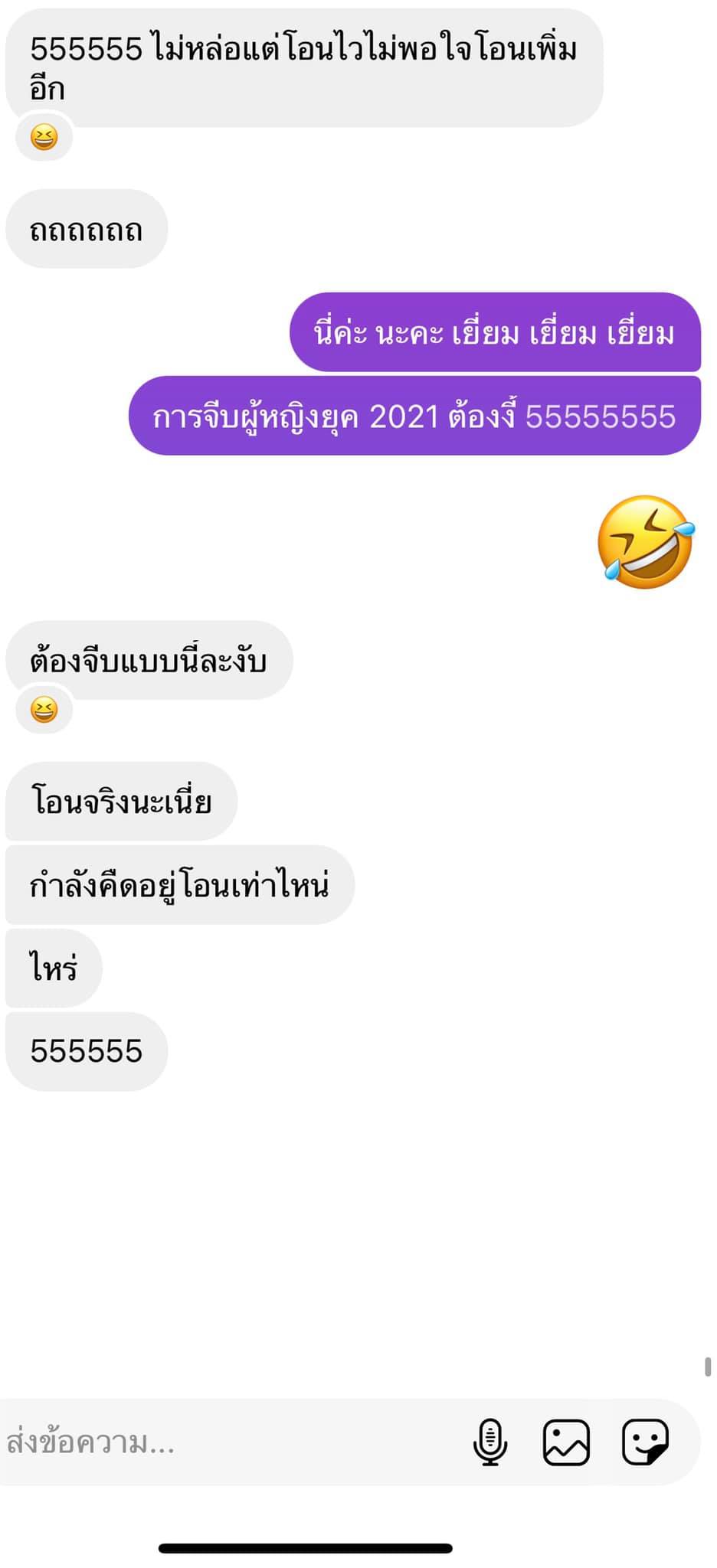Image resolution: width=717 pixels, height=1568 pixels.
Task: Tap the grinning emoji reaction under the first message
Action: [42, 138]
